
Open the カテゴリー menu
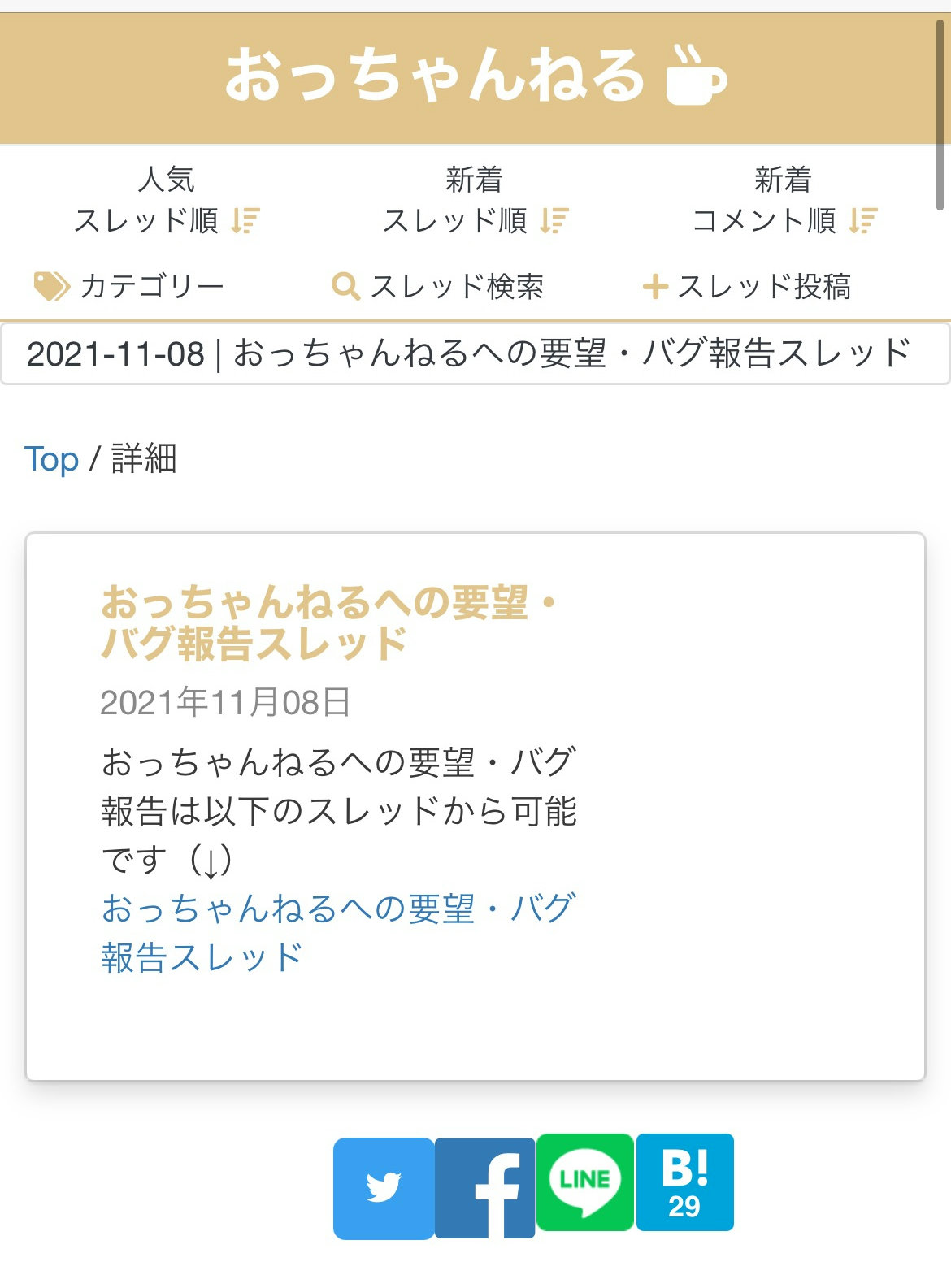point(130,286)
